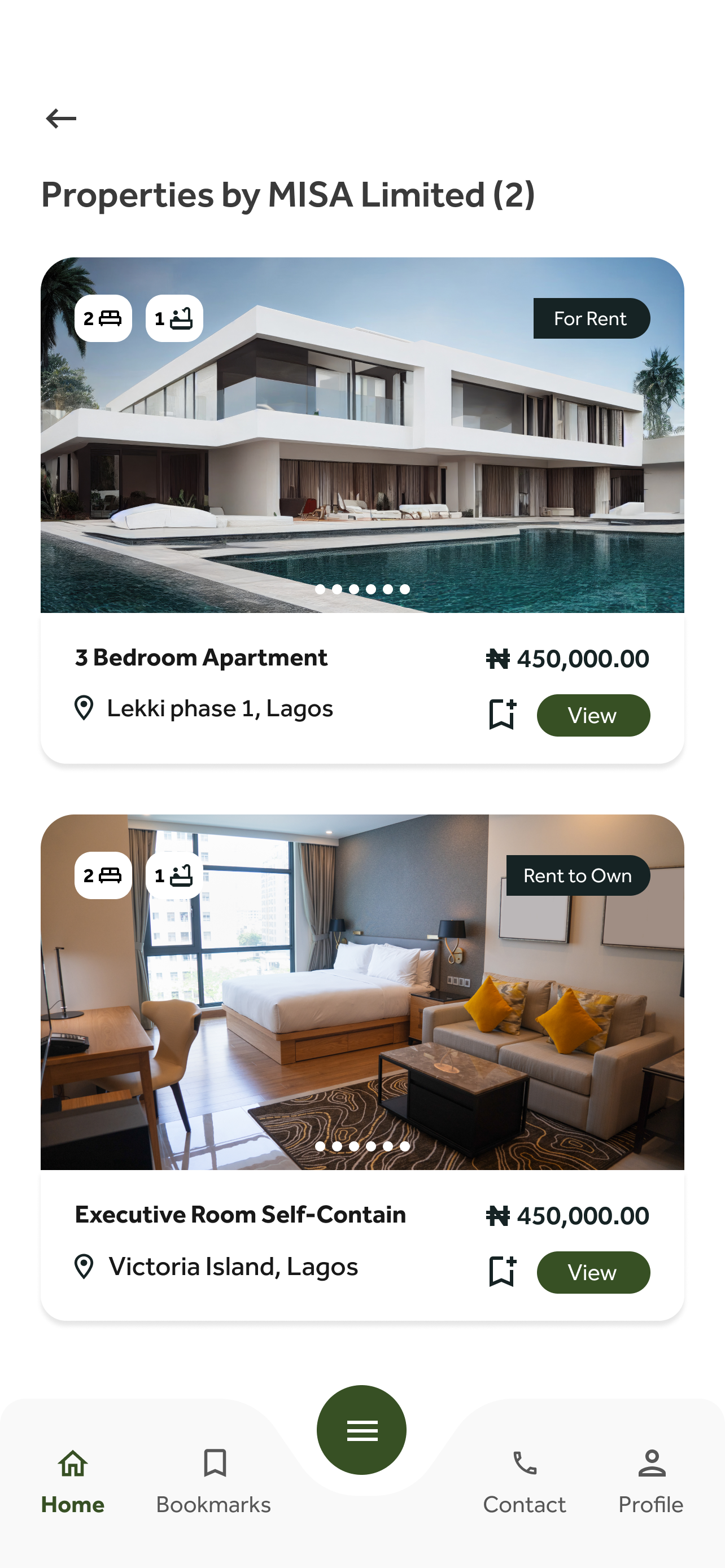Screen dimensions: 725x1568
Task: Go back using the arrow icon
Action: (x=61, y=118)
